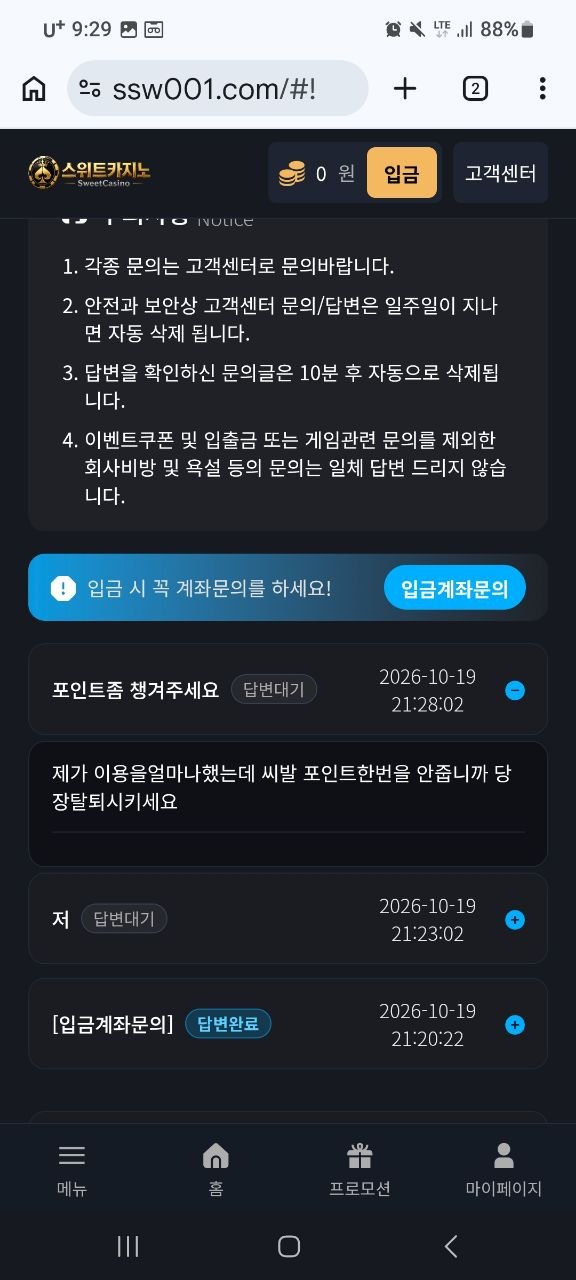
Task: Open the browser home page
Action: click(x=34, y=88)
